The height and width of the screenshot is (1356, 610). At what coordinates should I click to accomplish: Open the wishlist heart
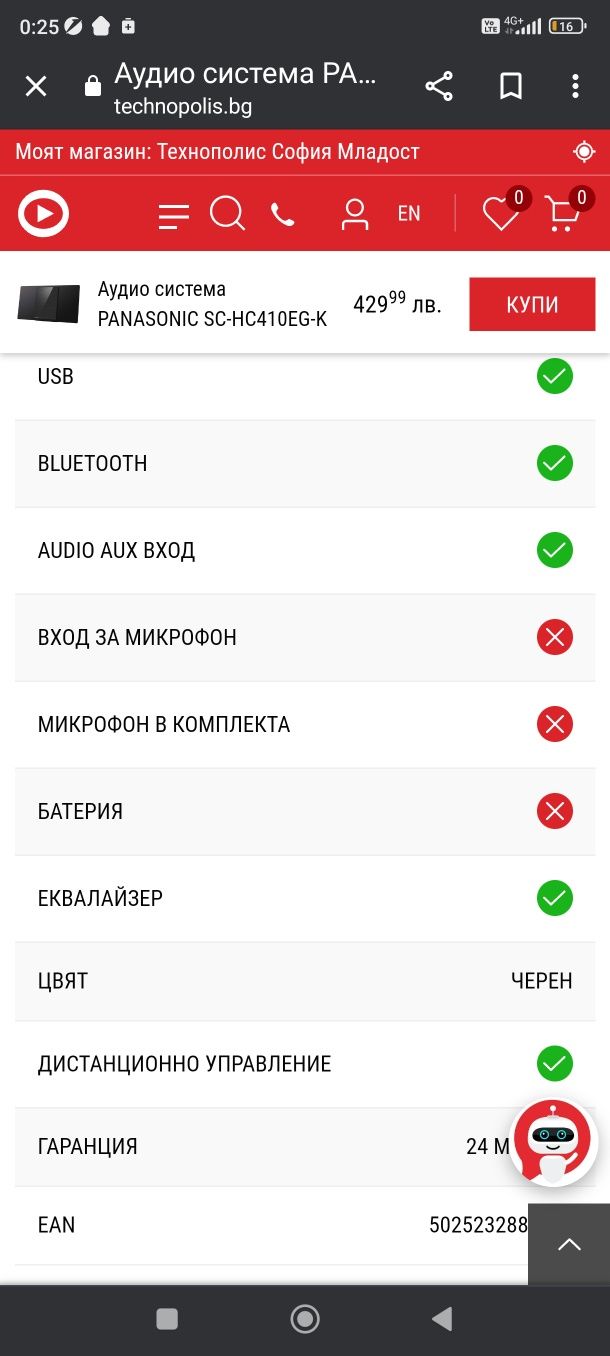[x=500, y=213]
